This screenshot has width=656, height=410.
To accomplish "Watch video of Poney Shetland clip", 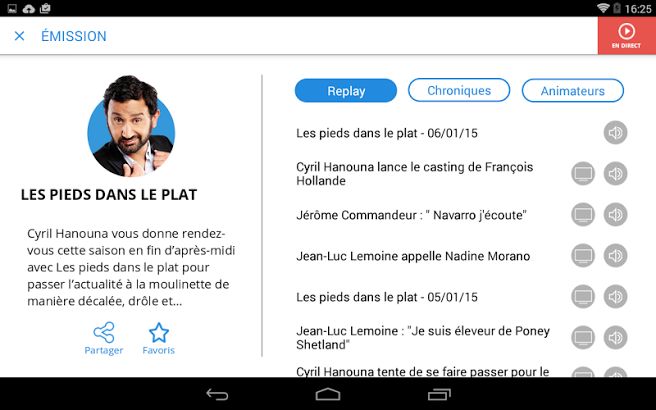I will (583, 338).
